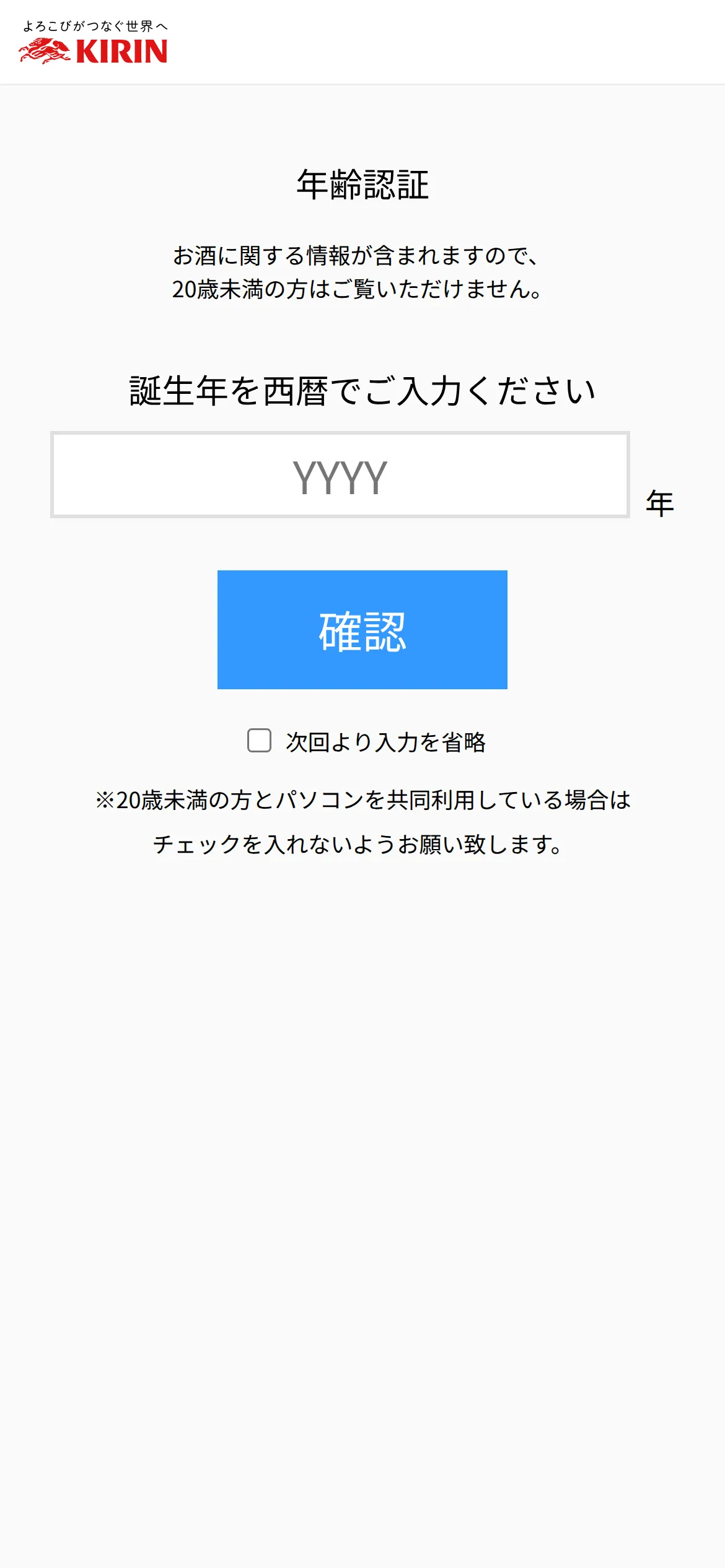Check the 次回より入力を省略 checkbox
Viewport: 725px width, 1568px height.
pyautogui.click(x=259, y=741)
